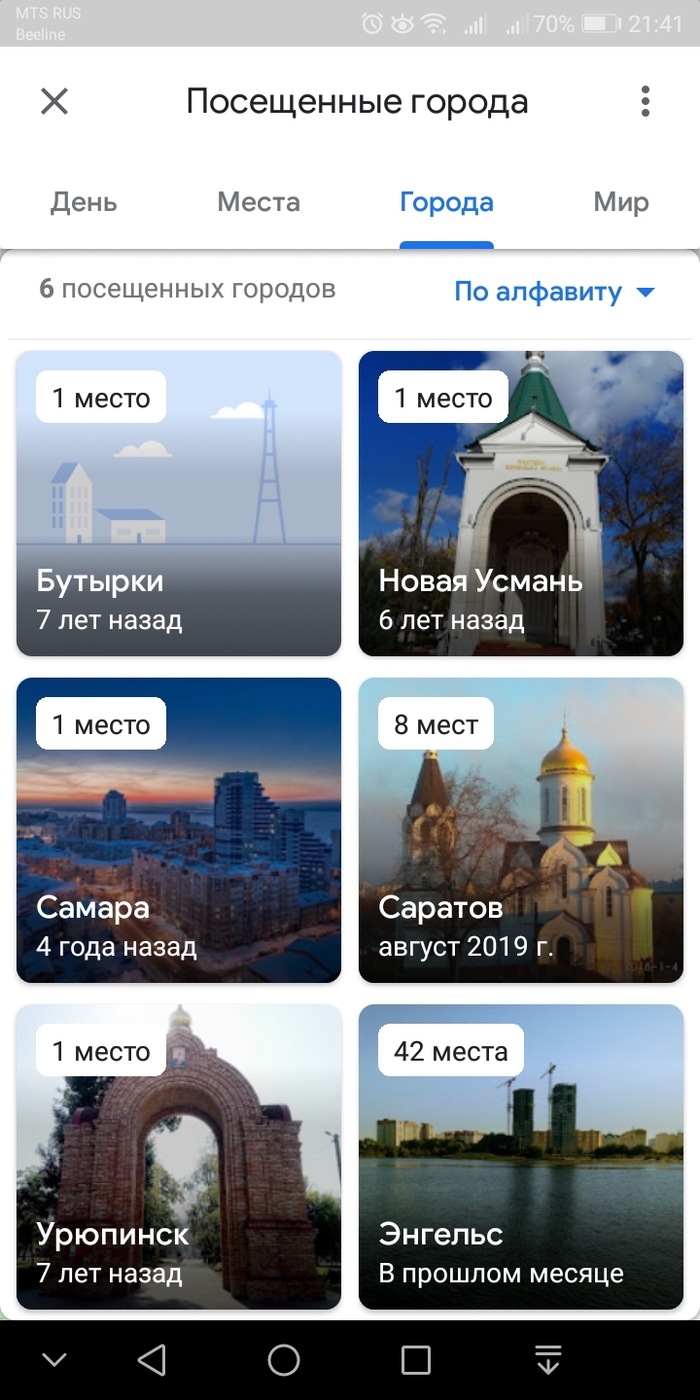Close the Посещенные города screen
700x1400 pixels.
(54, 101)
